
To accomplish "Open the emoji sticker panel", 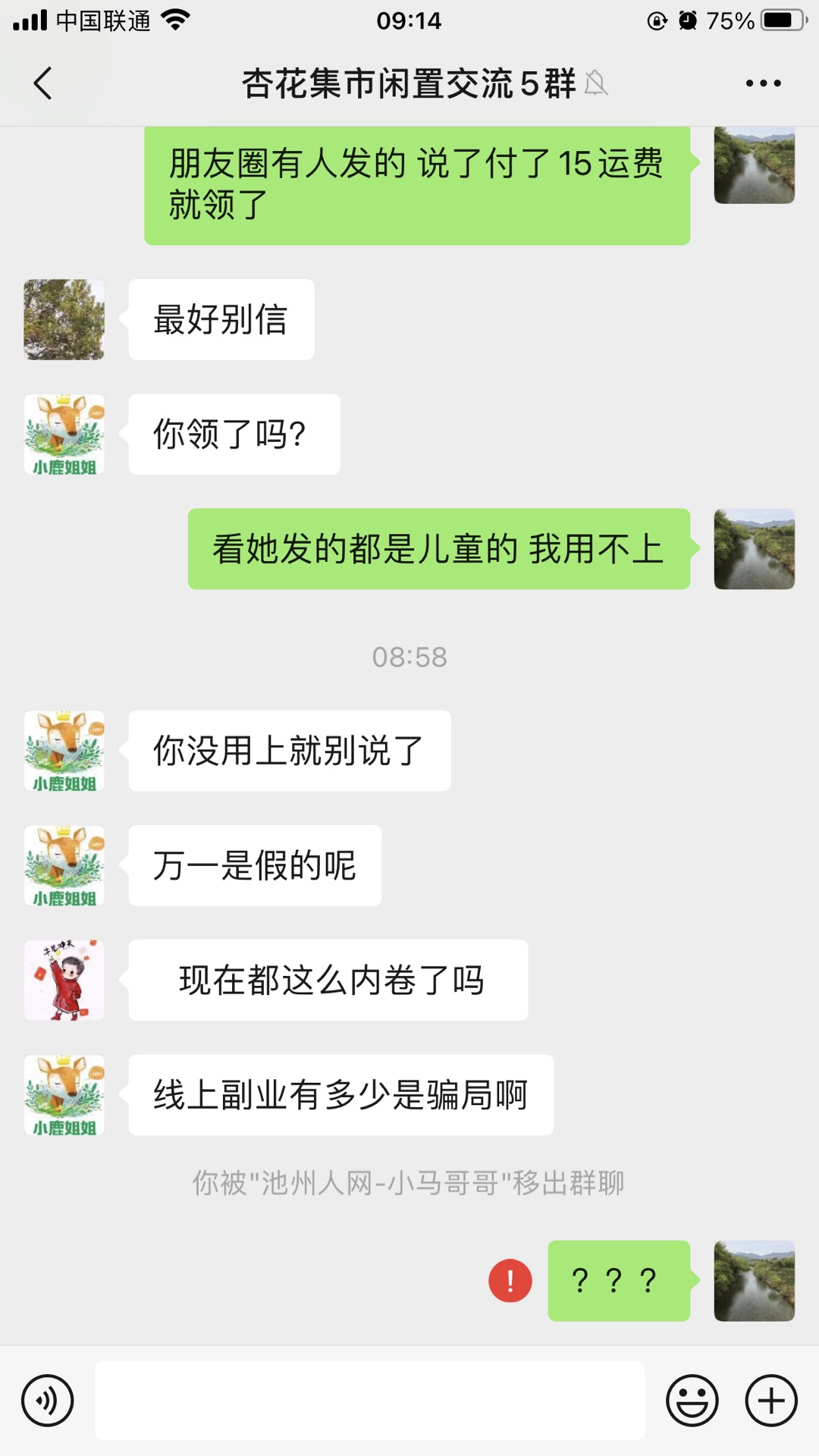I will pyautogui.click(x=692, y=1401).
